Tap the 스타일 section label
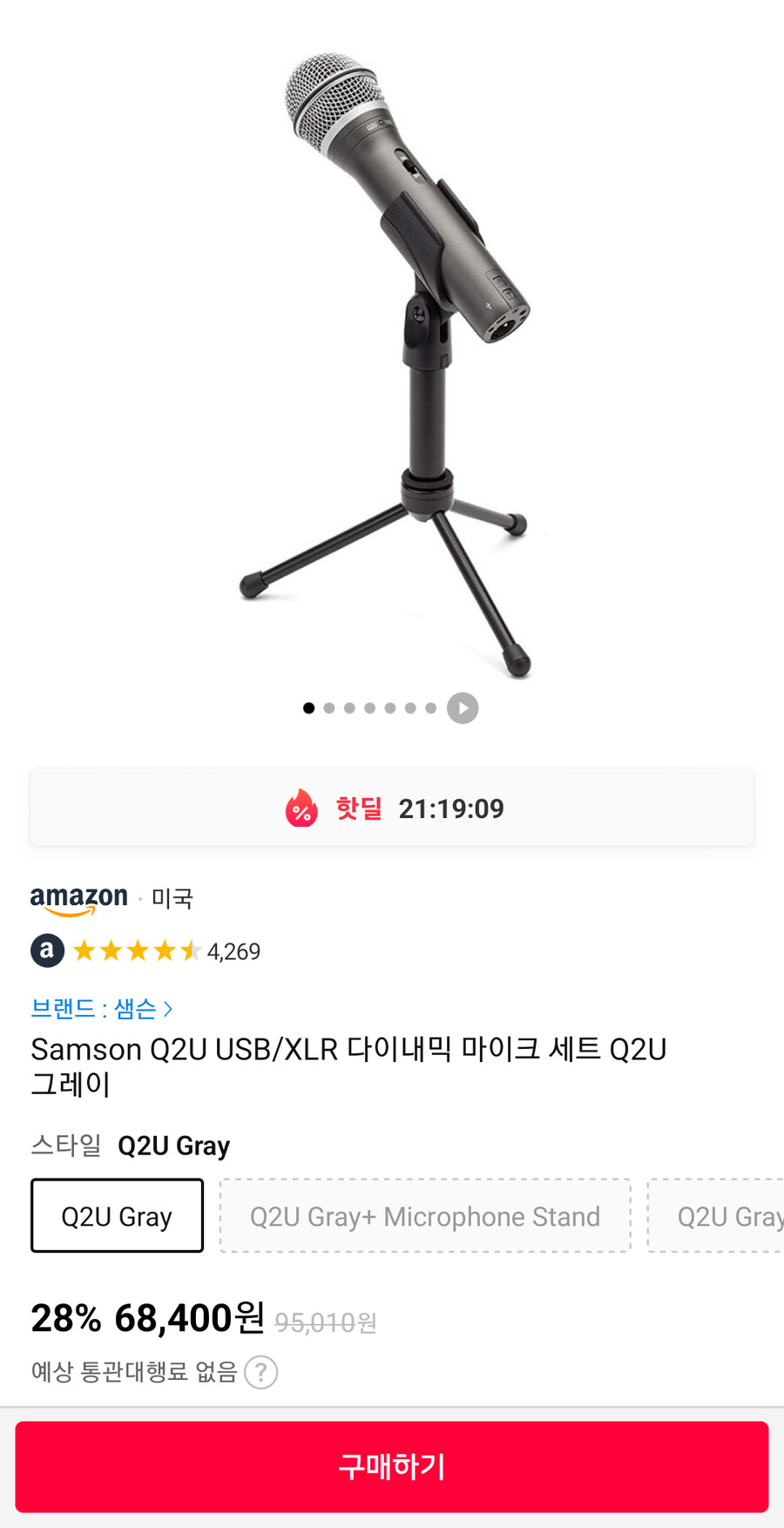The image size is (784, 1528). click(65, 1146)
